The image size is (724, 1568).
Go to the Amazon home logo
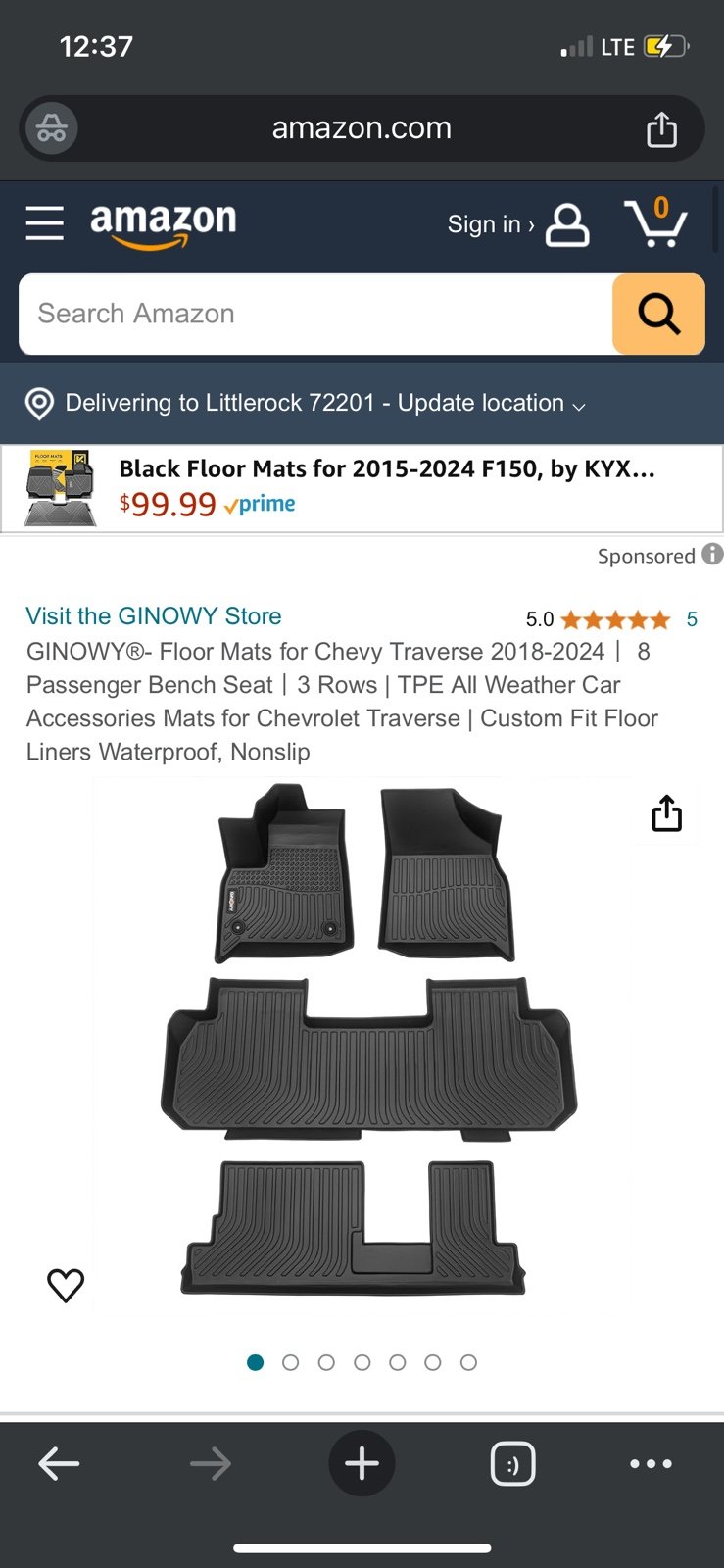[x=164, y=225]
